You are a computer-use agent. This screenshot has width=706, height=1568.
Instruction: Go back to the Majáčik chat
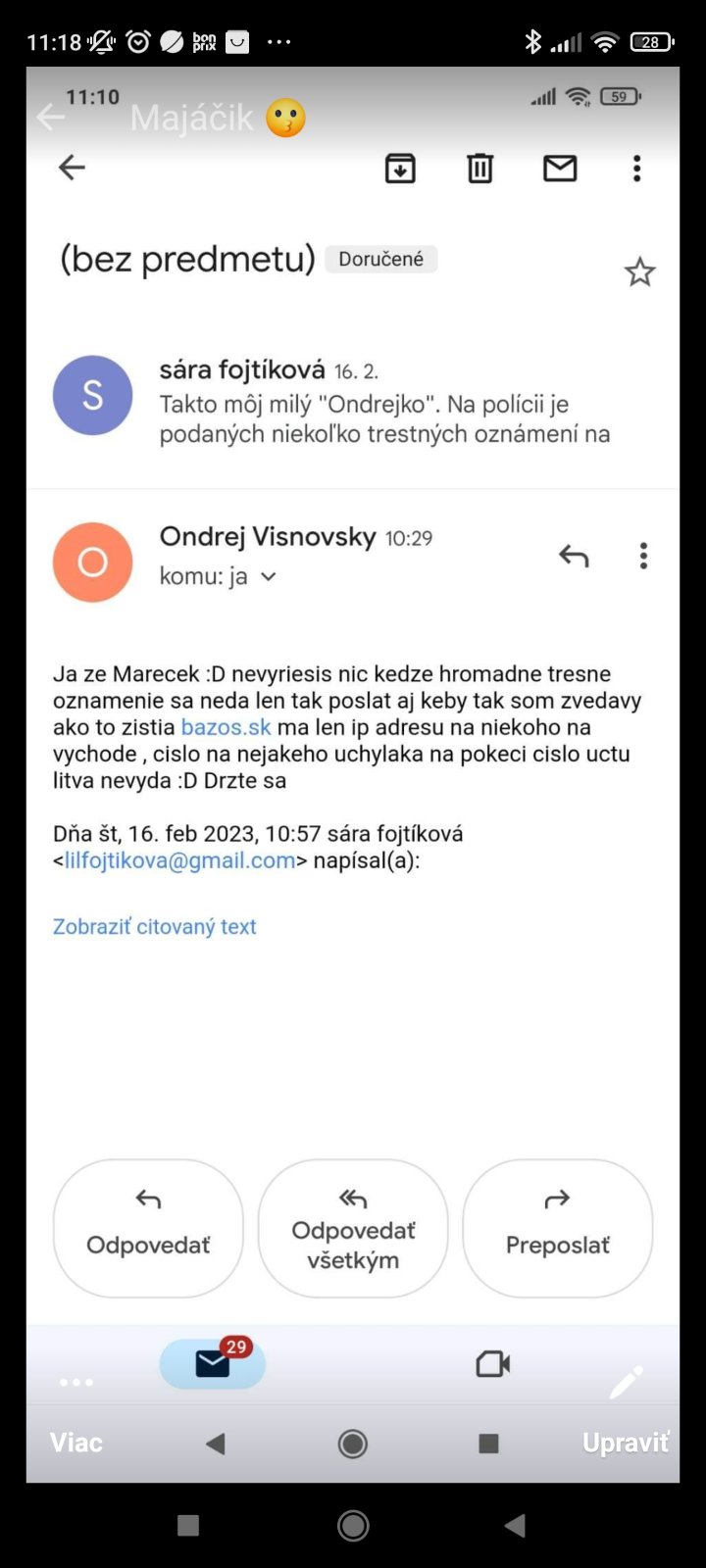pos(50,119)
